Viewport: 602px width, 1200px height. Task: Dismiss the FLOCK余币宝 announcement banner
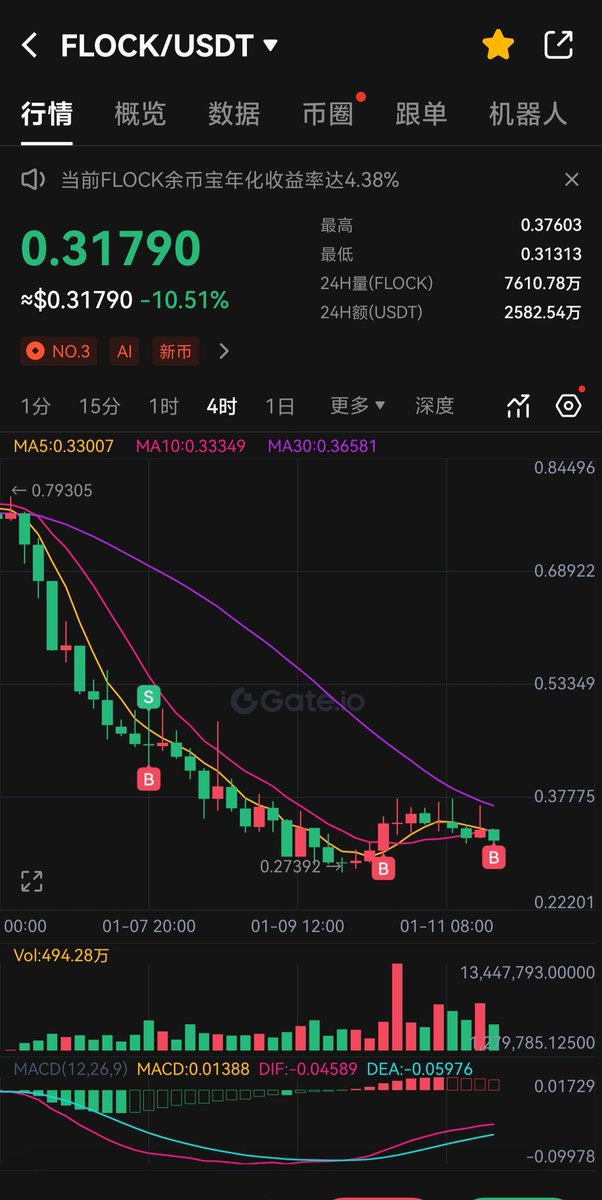point(572,180)
